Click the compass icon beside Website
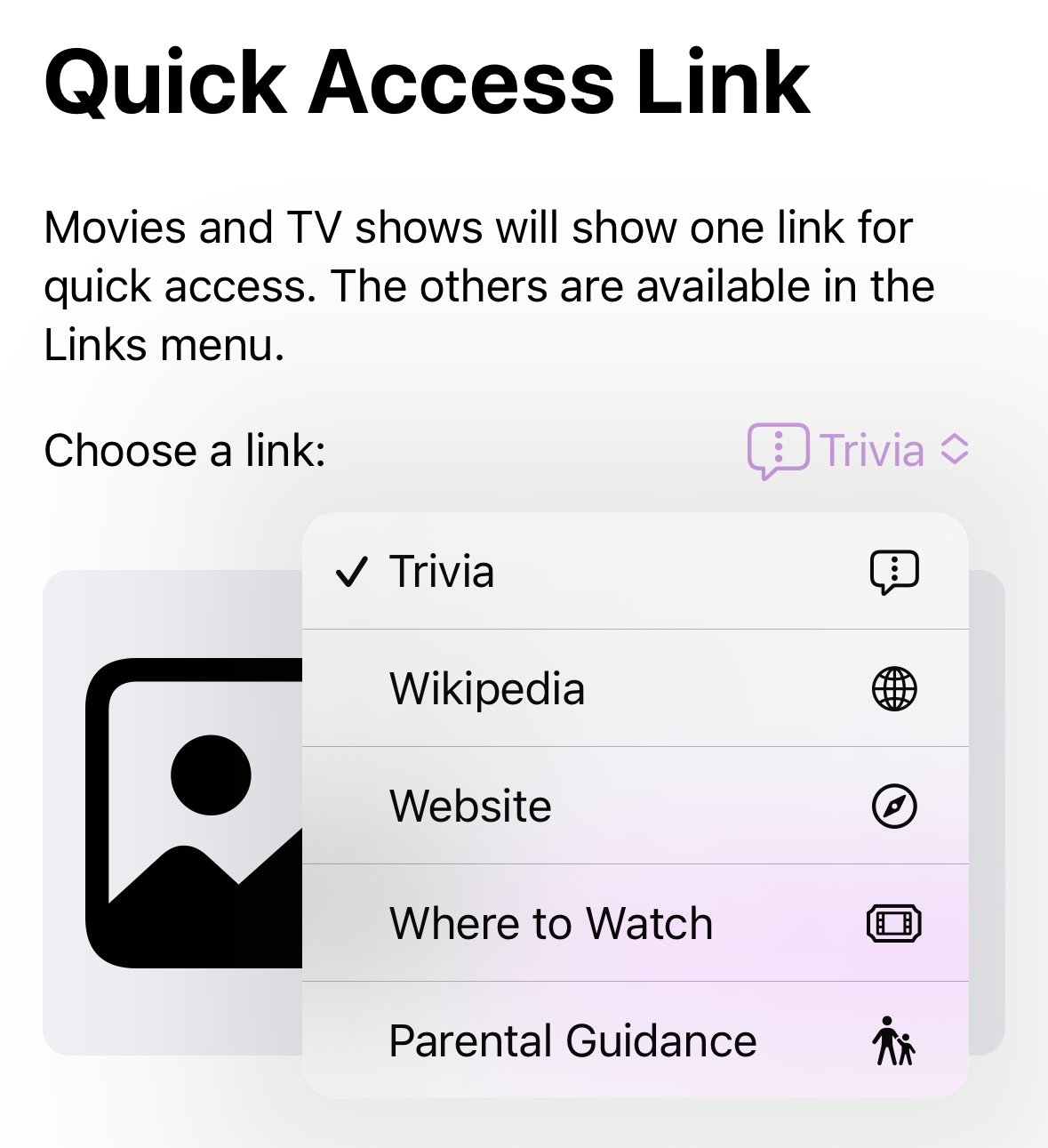The height and width of the screenshot is (1148, 1048). (x=894, y=806)
